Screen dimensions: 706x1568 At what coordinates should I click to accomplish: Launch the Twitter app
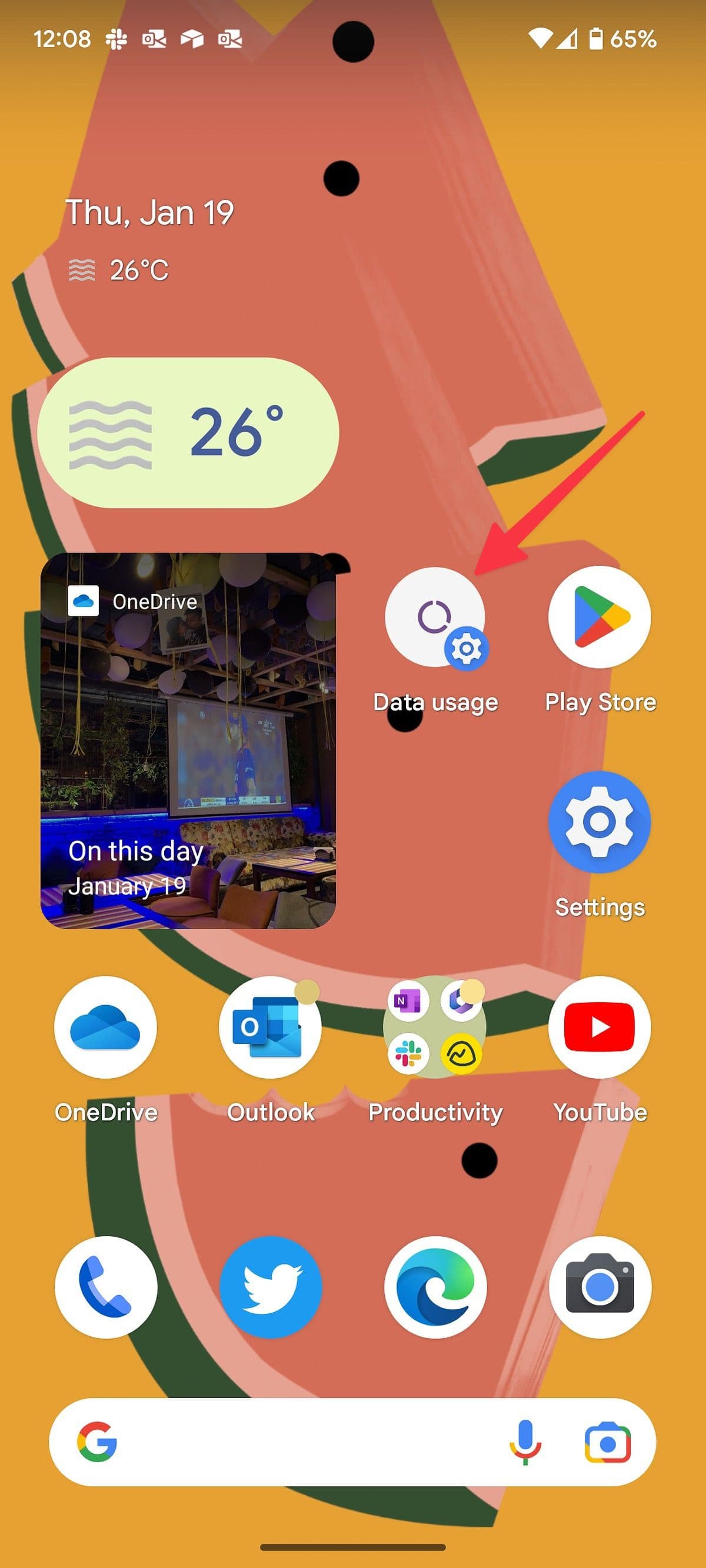tap(270, 1287)
